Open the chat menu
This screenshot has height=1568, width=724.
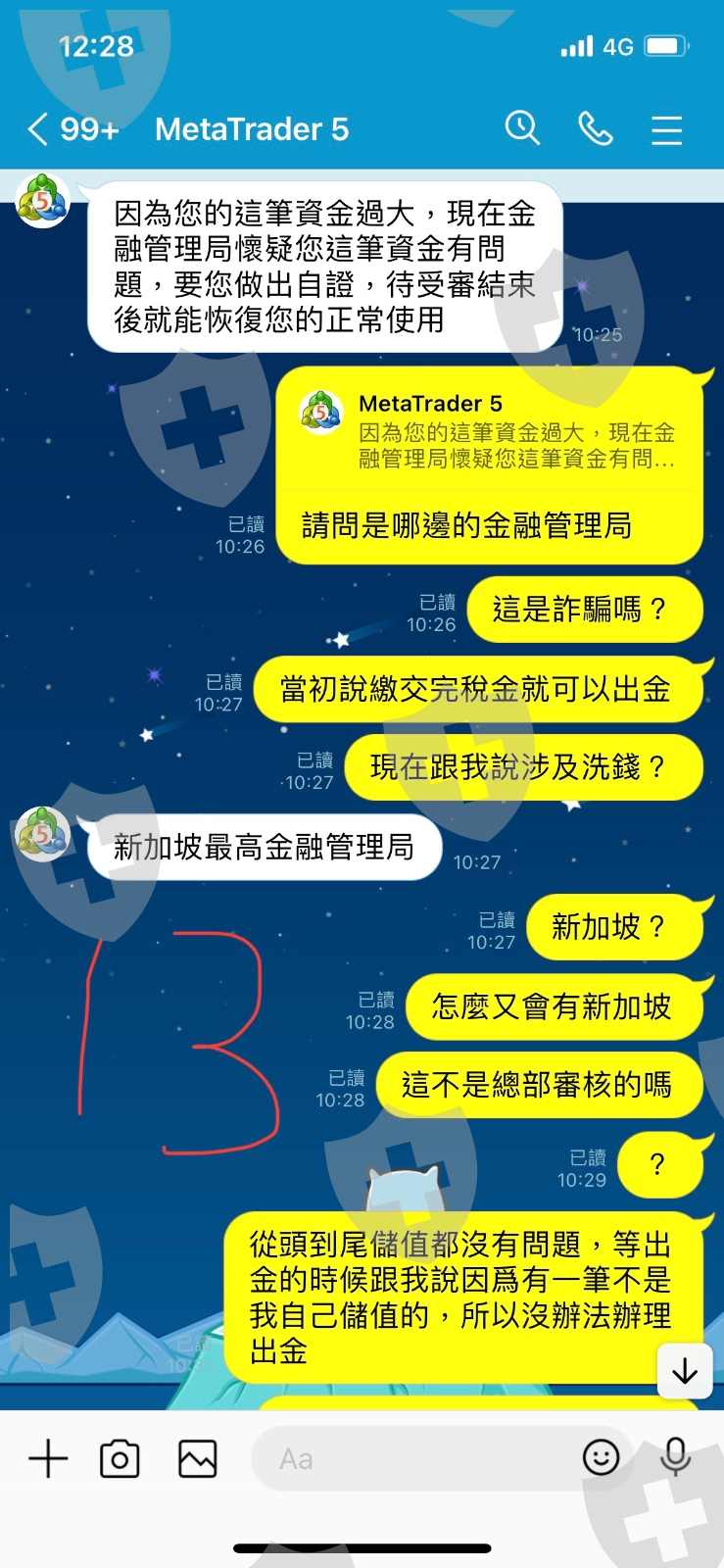pos(666,129)
